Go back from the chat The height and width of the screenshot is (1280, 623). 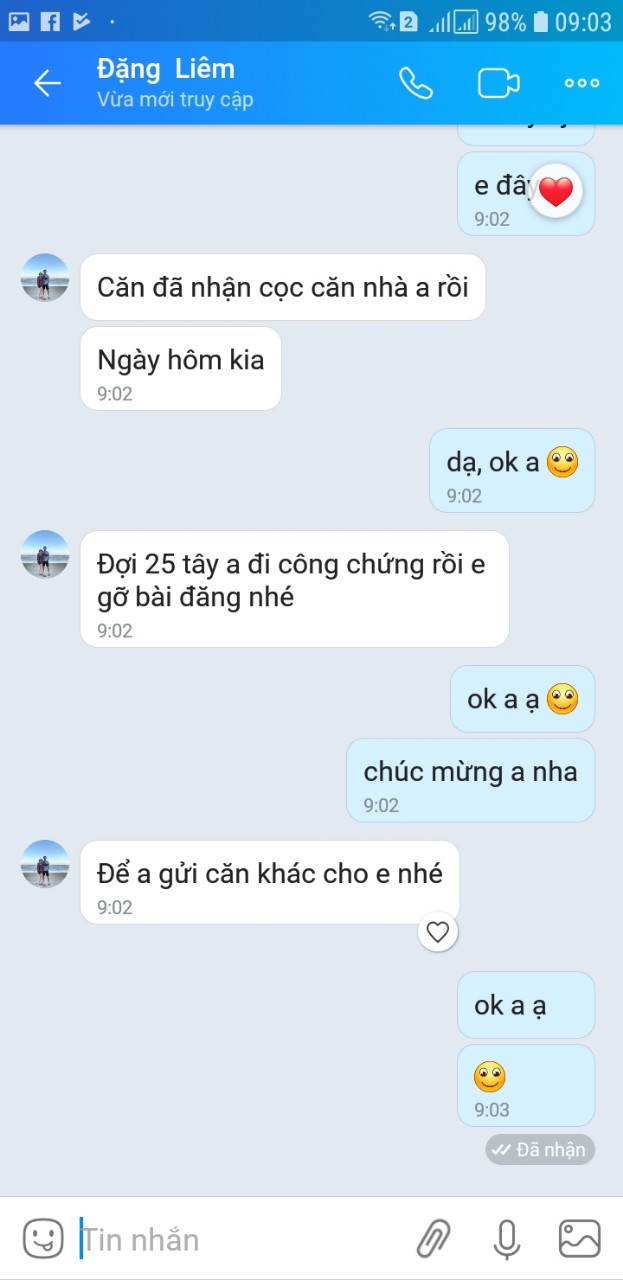(x=47, y=83)
